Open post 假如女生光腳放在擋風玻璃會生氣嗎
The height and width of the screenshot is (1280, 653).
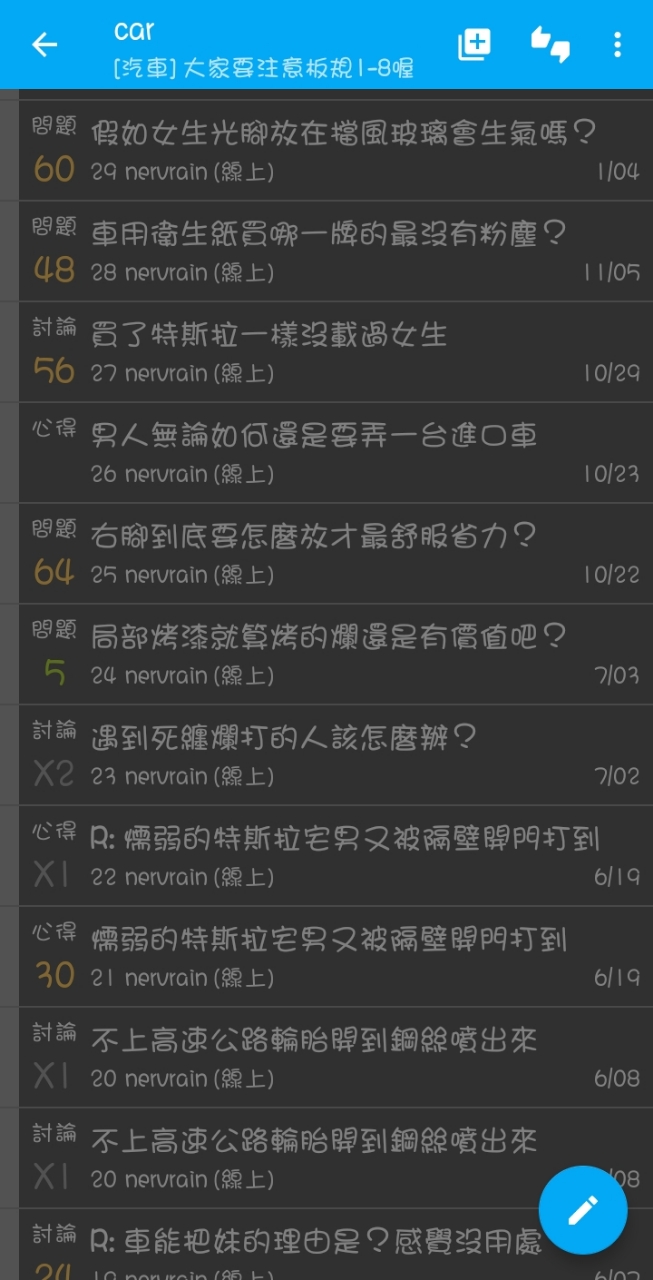point(336,150)
